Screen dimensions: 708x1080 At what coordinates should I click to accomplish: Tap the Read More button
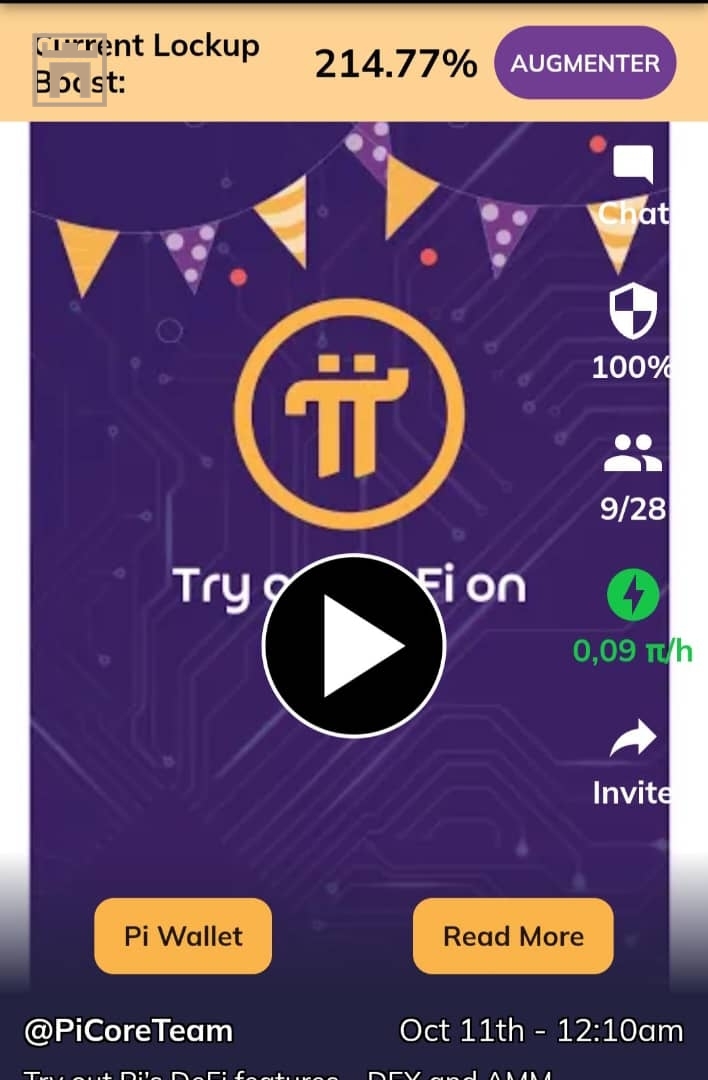pos(513,936)
